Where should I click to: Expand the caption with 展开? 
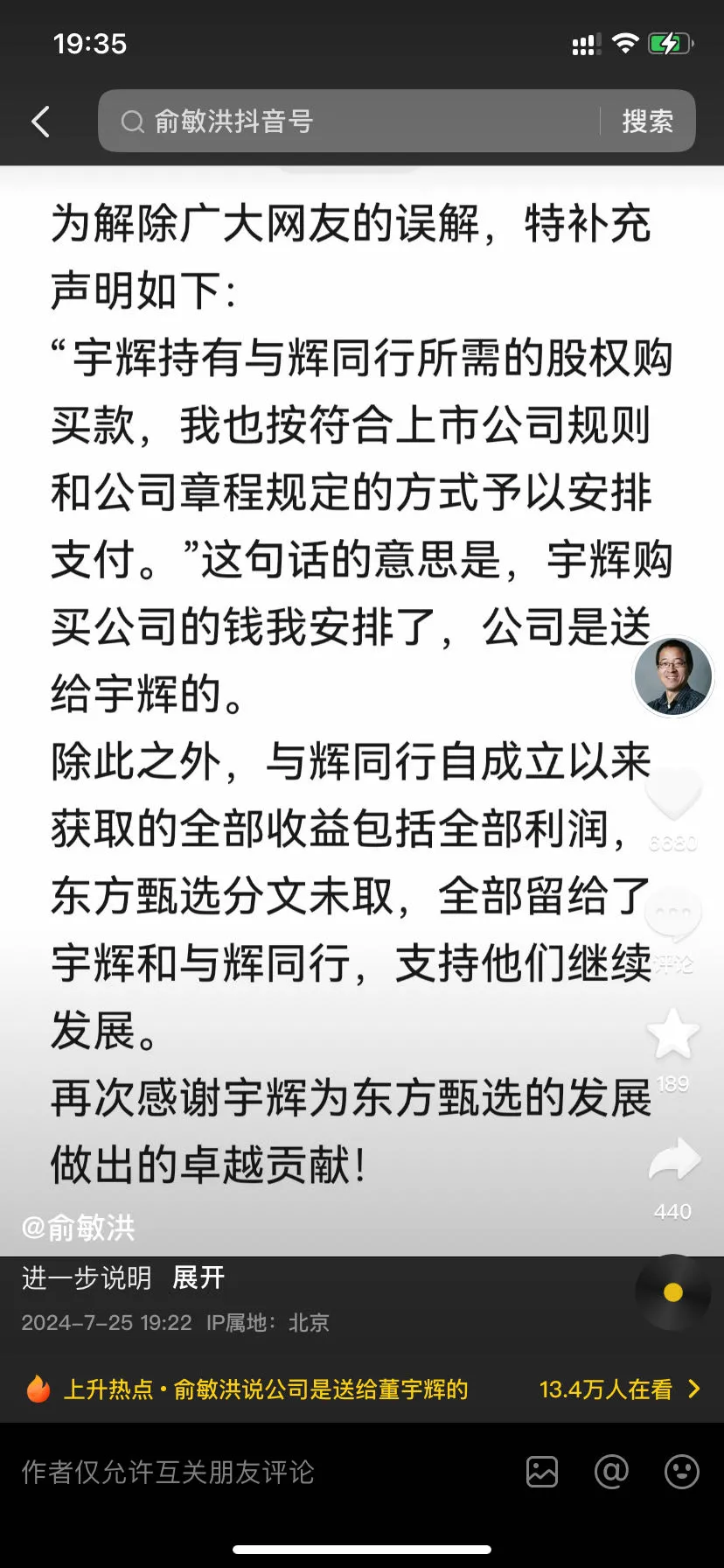coord(198,1278)
